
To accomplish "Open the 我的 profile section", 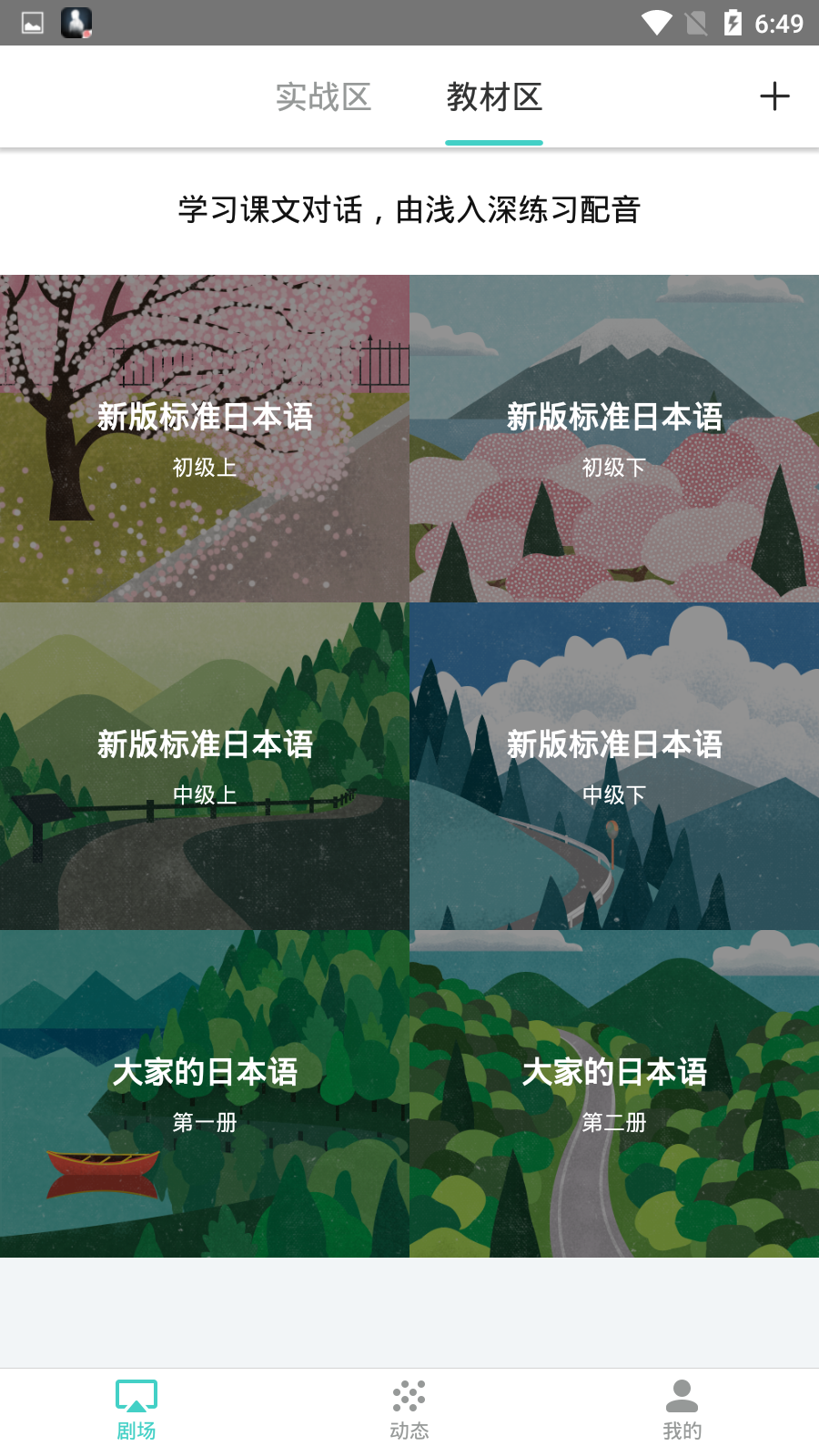I will [682, 1406].
